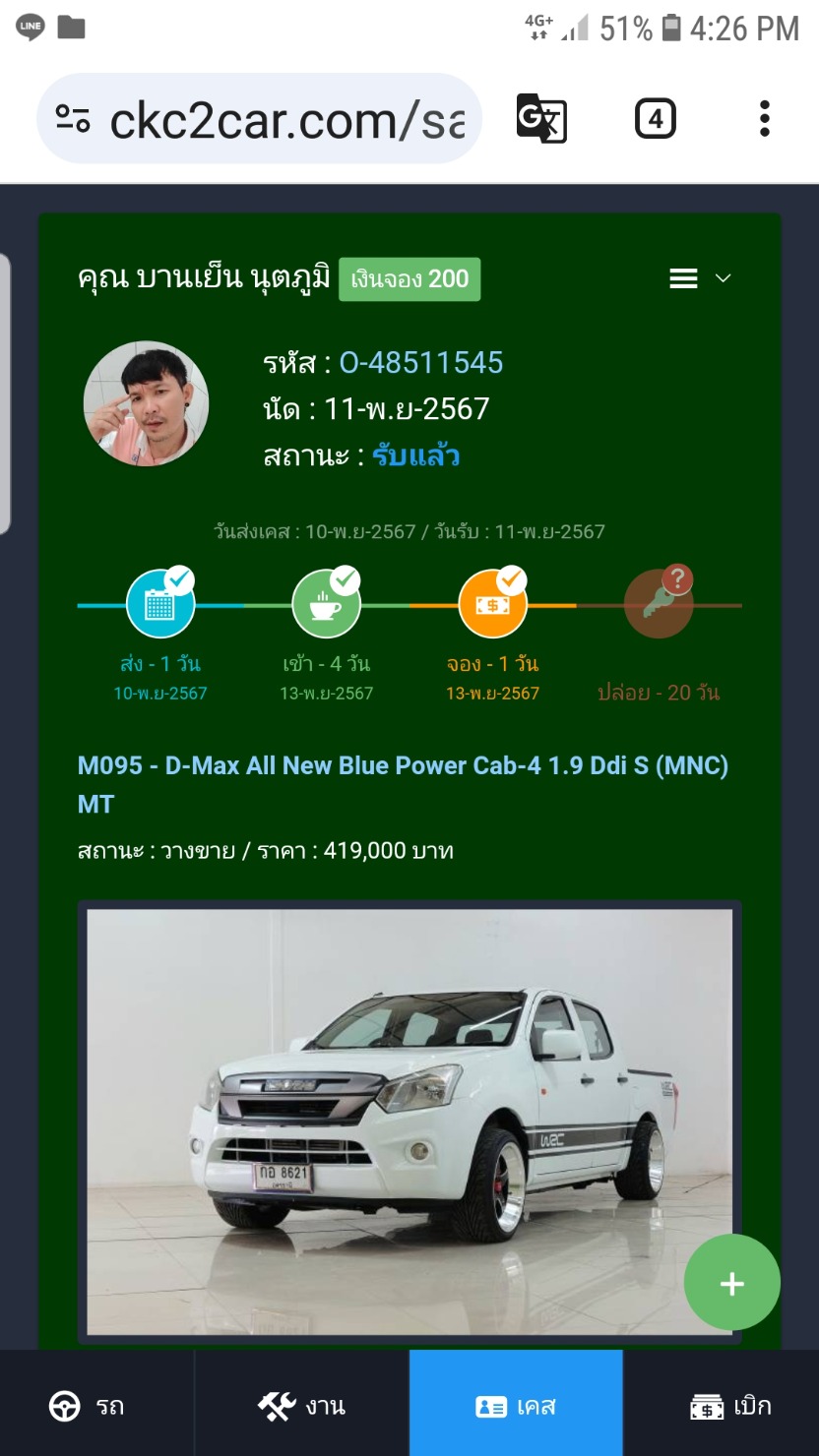Expand the case card hamburger menu
Viewport: 819px width, 1456px height.
coord(700,278)
